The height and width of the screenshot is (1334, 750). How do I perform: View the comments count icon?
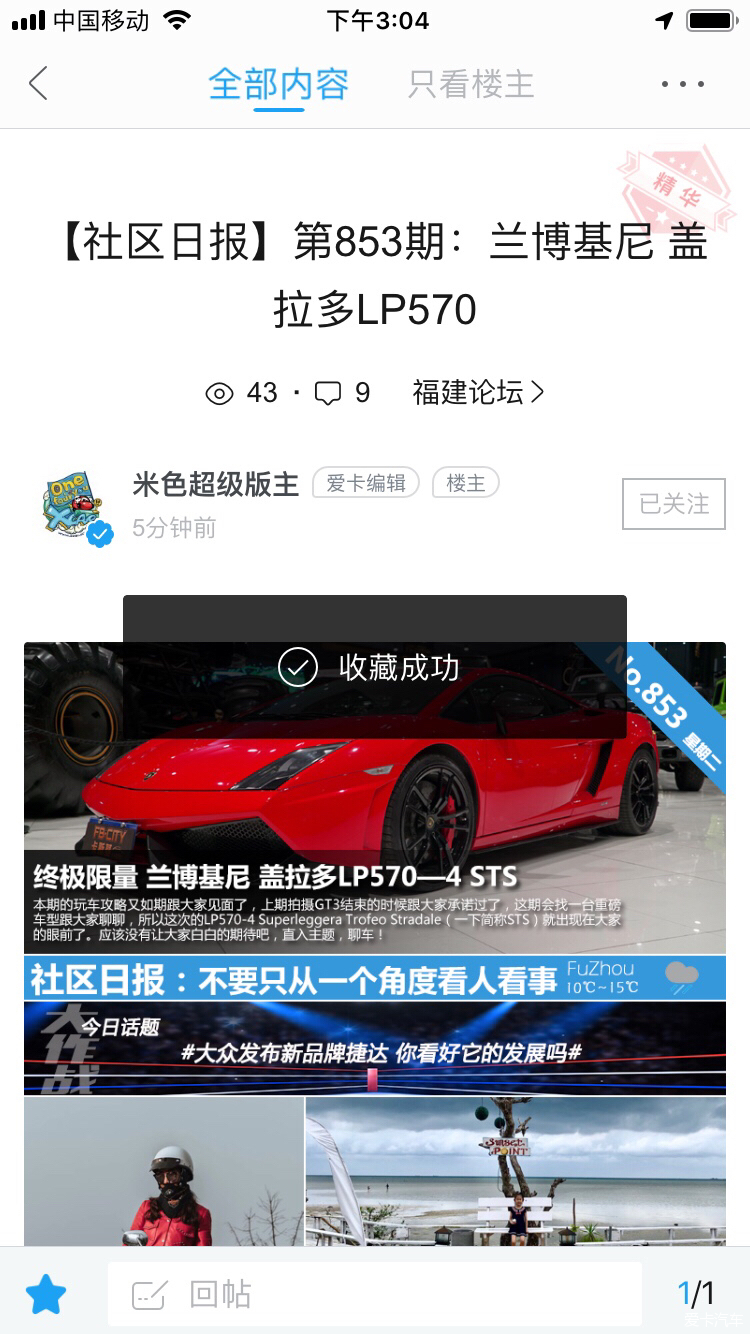click(328, 393)
